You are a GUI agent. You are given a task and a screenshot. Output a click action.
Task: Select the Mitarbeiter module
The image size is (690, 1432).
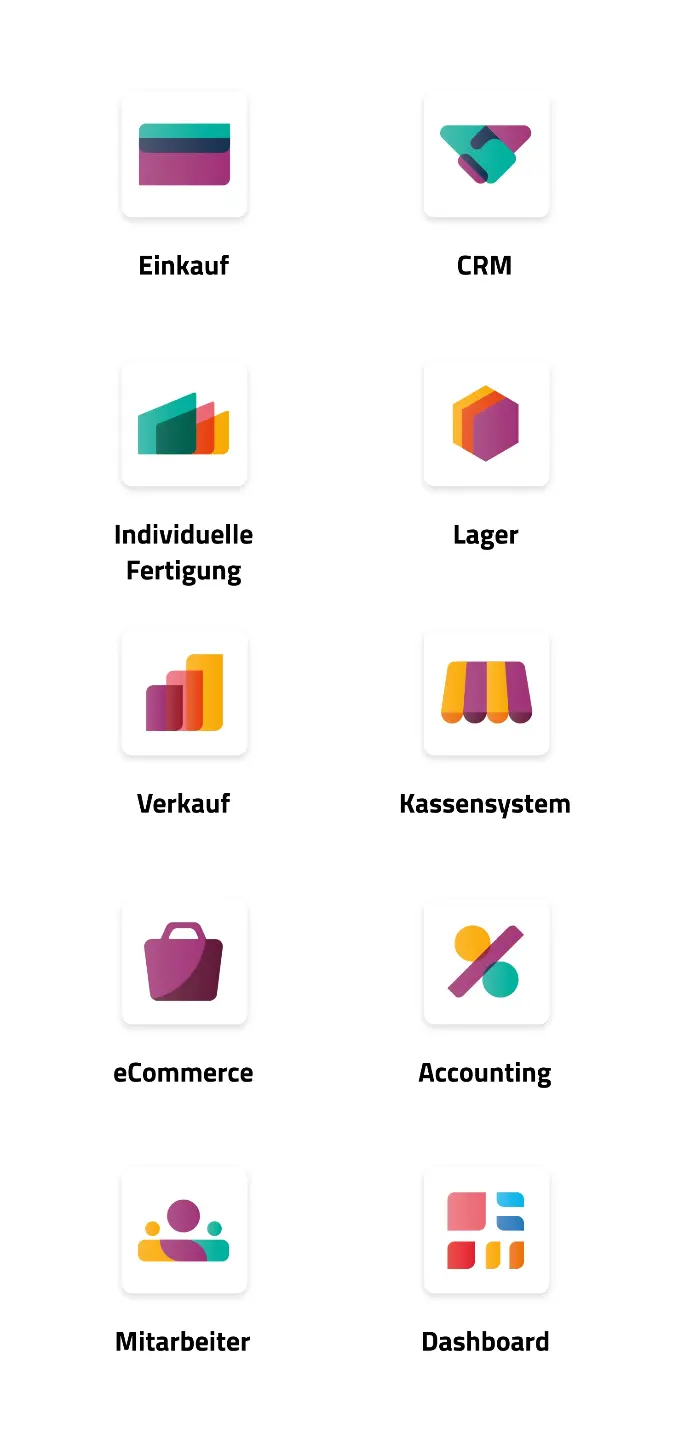(x=184, y=1230)
